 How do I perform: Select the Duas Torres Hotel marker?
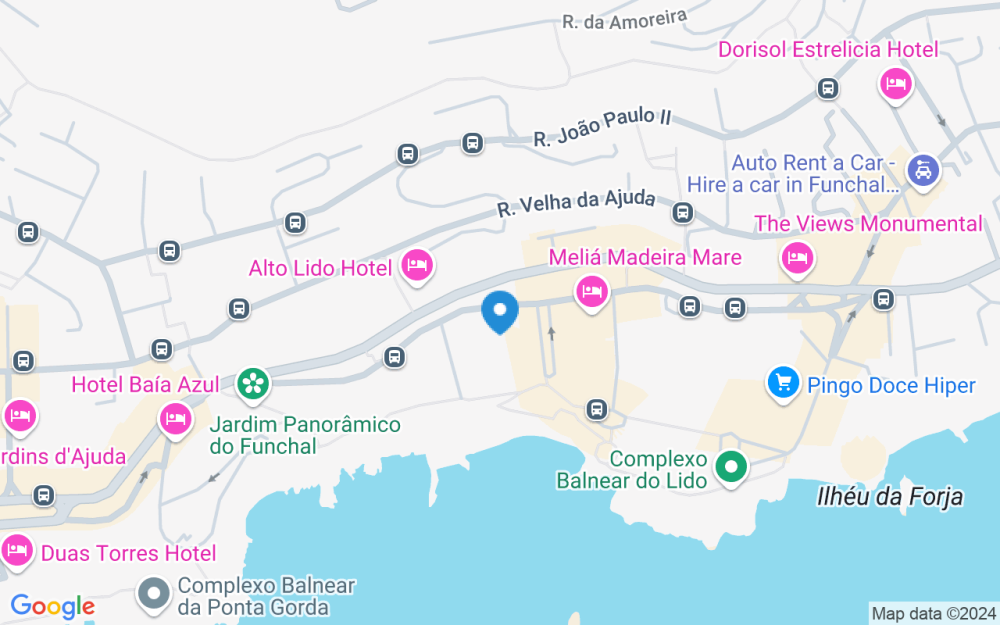tap(17, 549)
